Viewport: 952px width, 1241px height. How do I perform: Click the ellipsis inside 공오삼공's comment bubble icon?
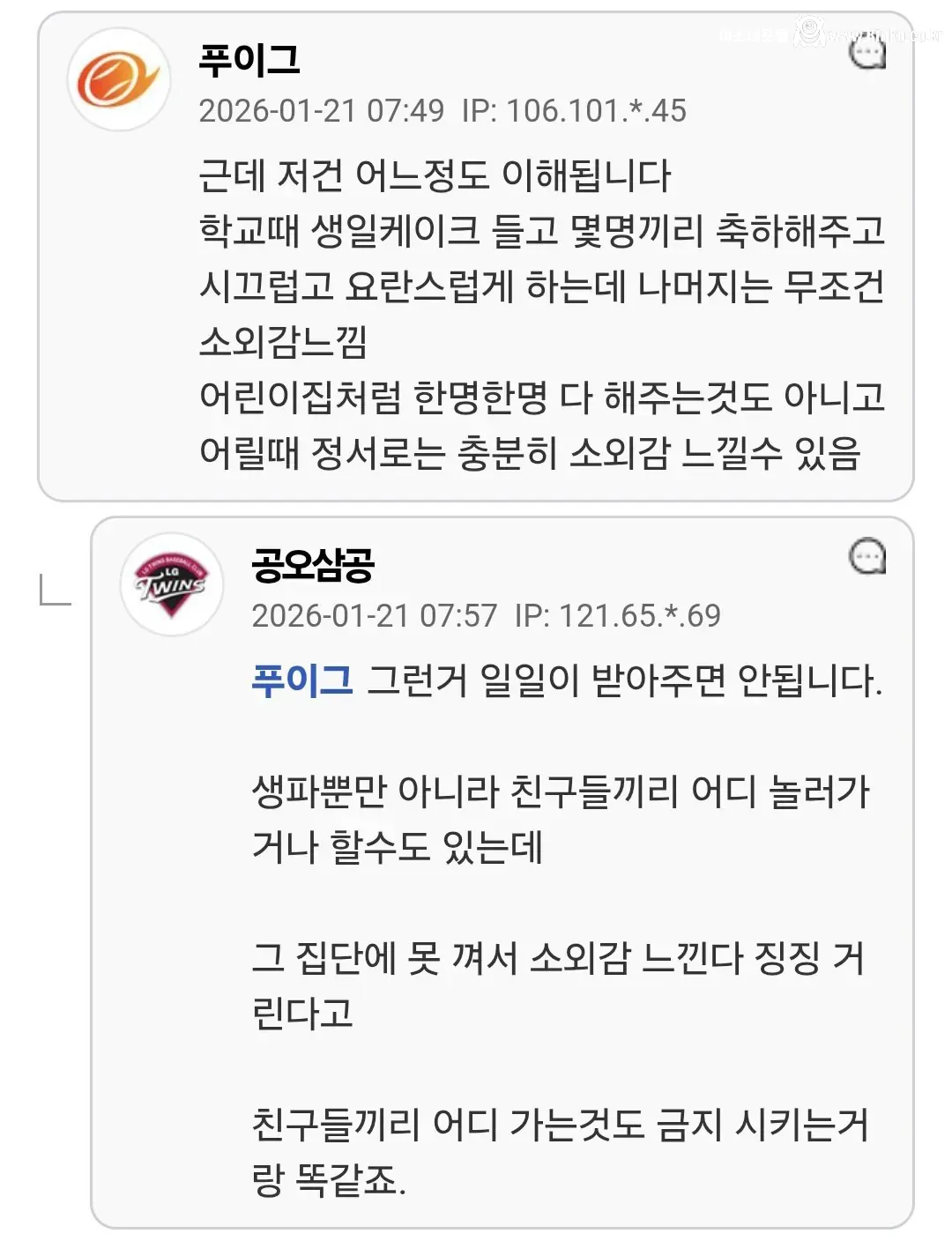tap(866, 558)
